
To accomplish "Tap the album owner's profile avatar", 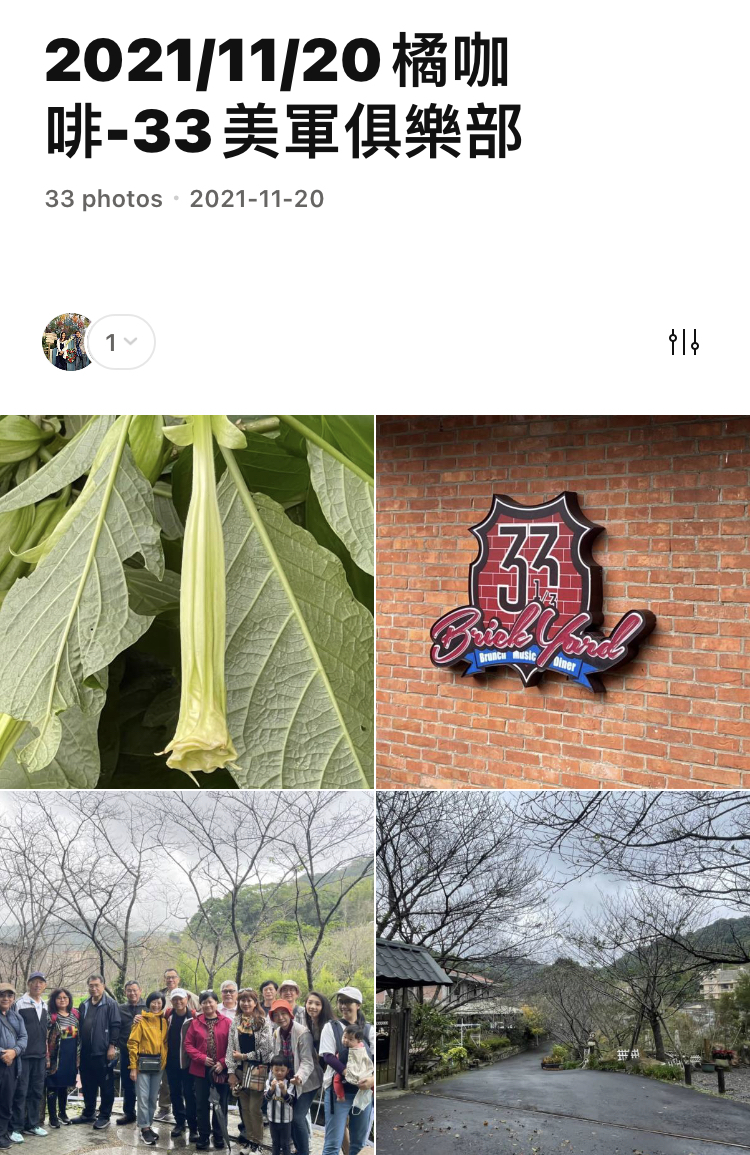I will pyautogui.click(x=68, y=342).
